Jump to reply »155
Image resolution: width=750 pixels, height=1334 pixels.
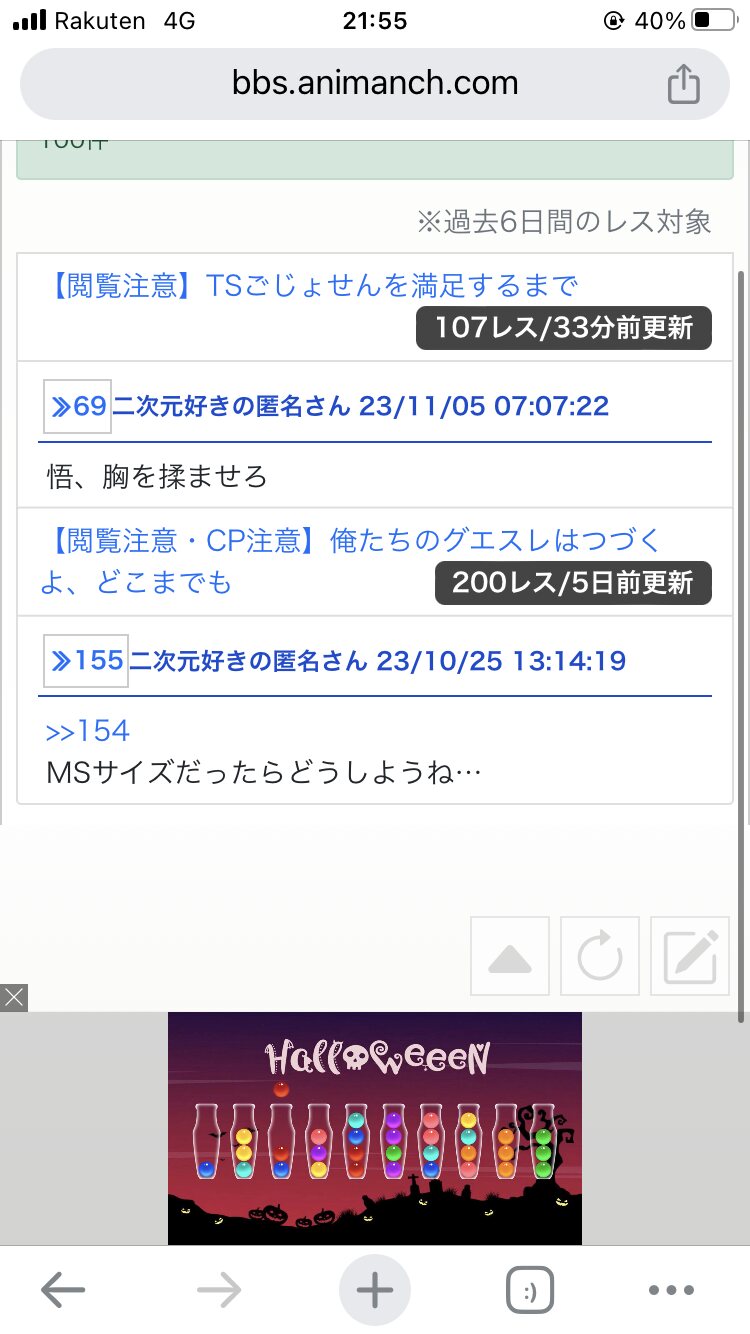point(86,660)
